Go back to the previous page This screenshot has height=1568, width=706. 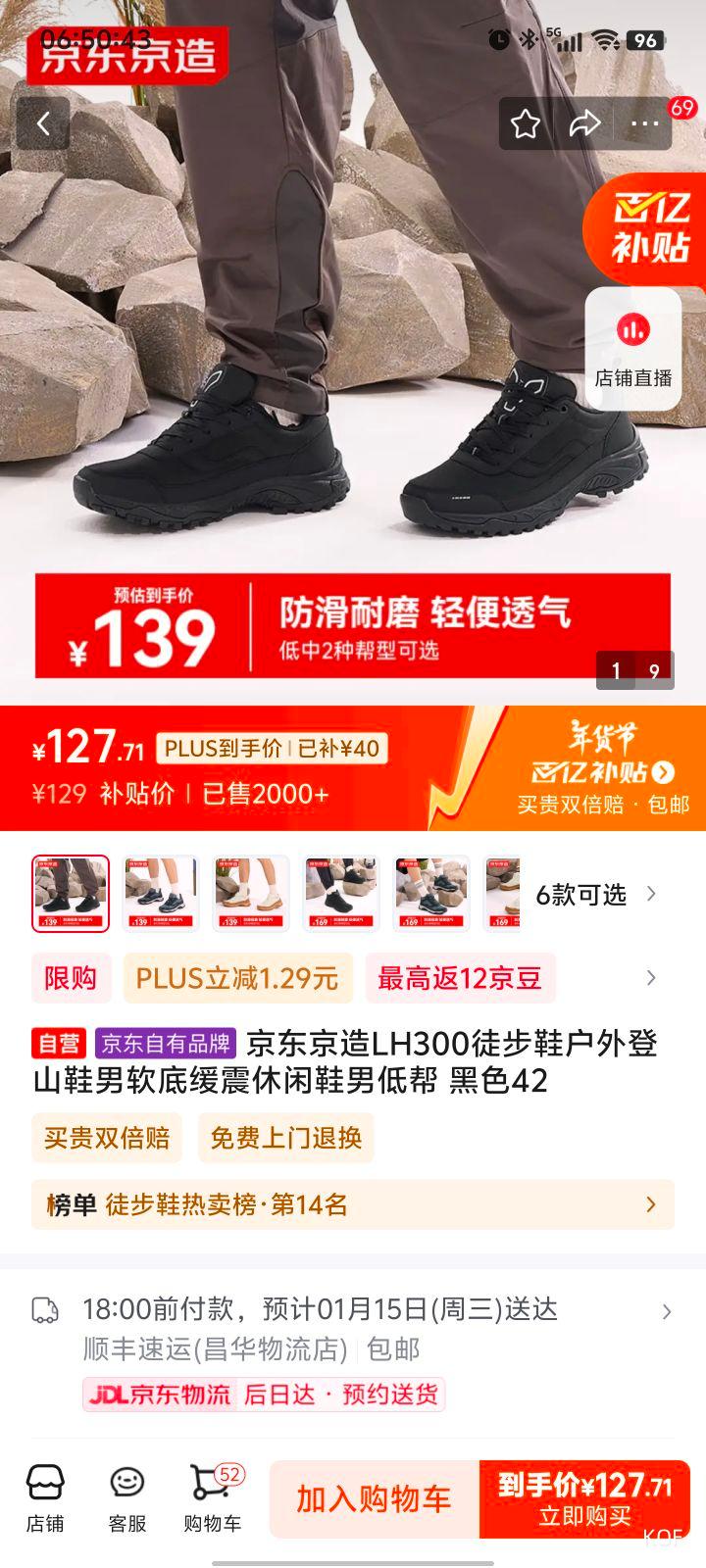tap(43, 123)
